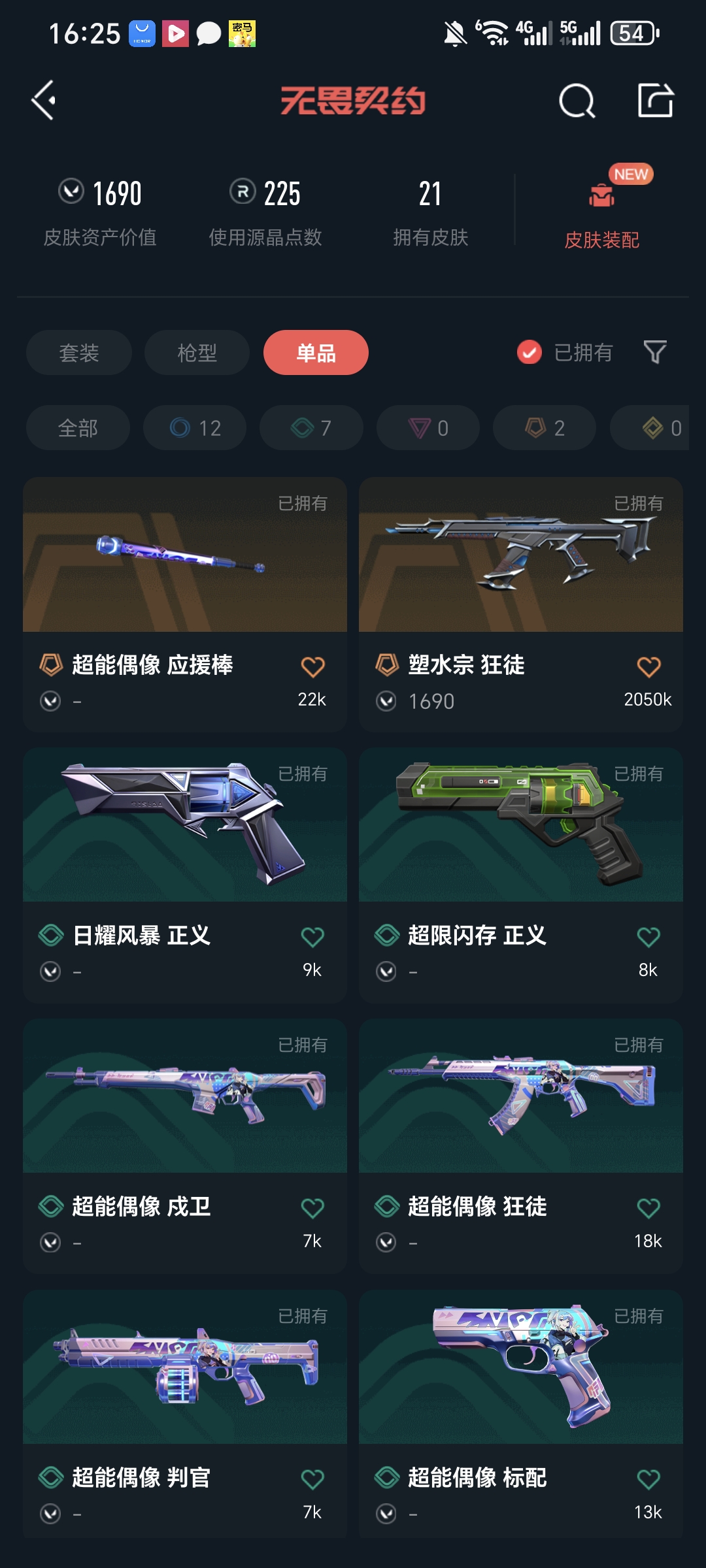
Task: Open the funnel filter icon
Action: pyautogui.click(x=655, y=353)
